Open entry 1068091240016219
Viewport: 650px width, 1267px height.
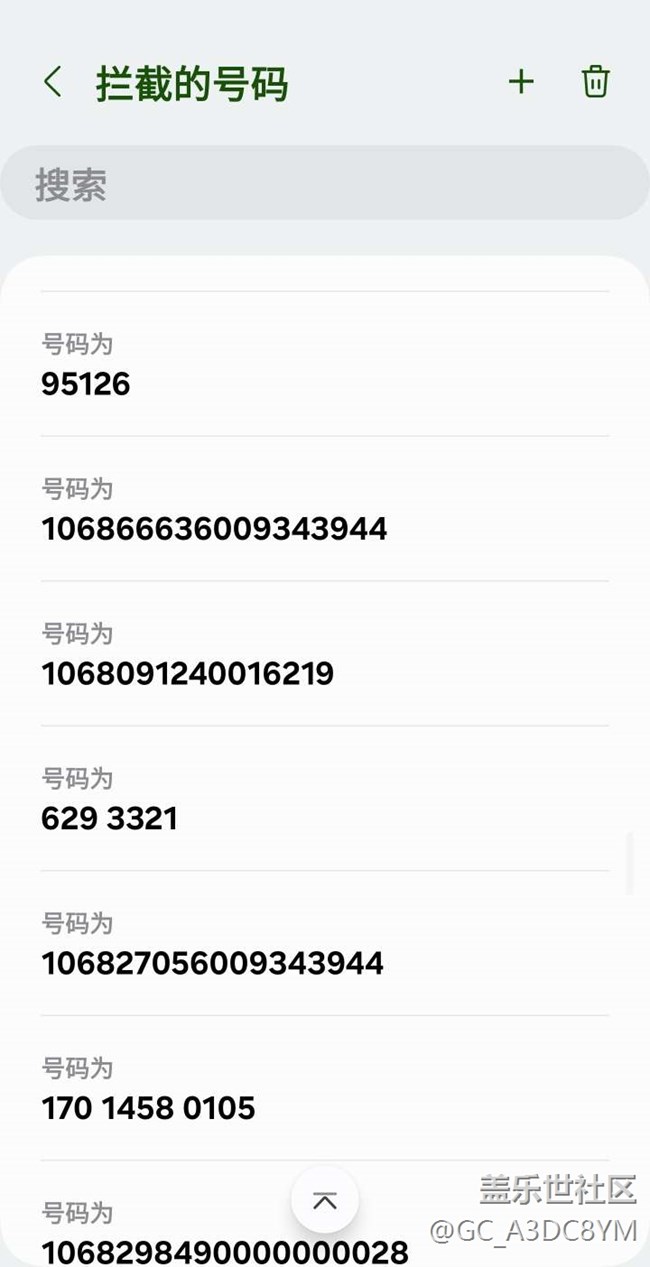pos(324,655)
